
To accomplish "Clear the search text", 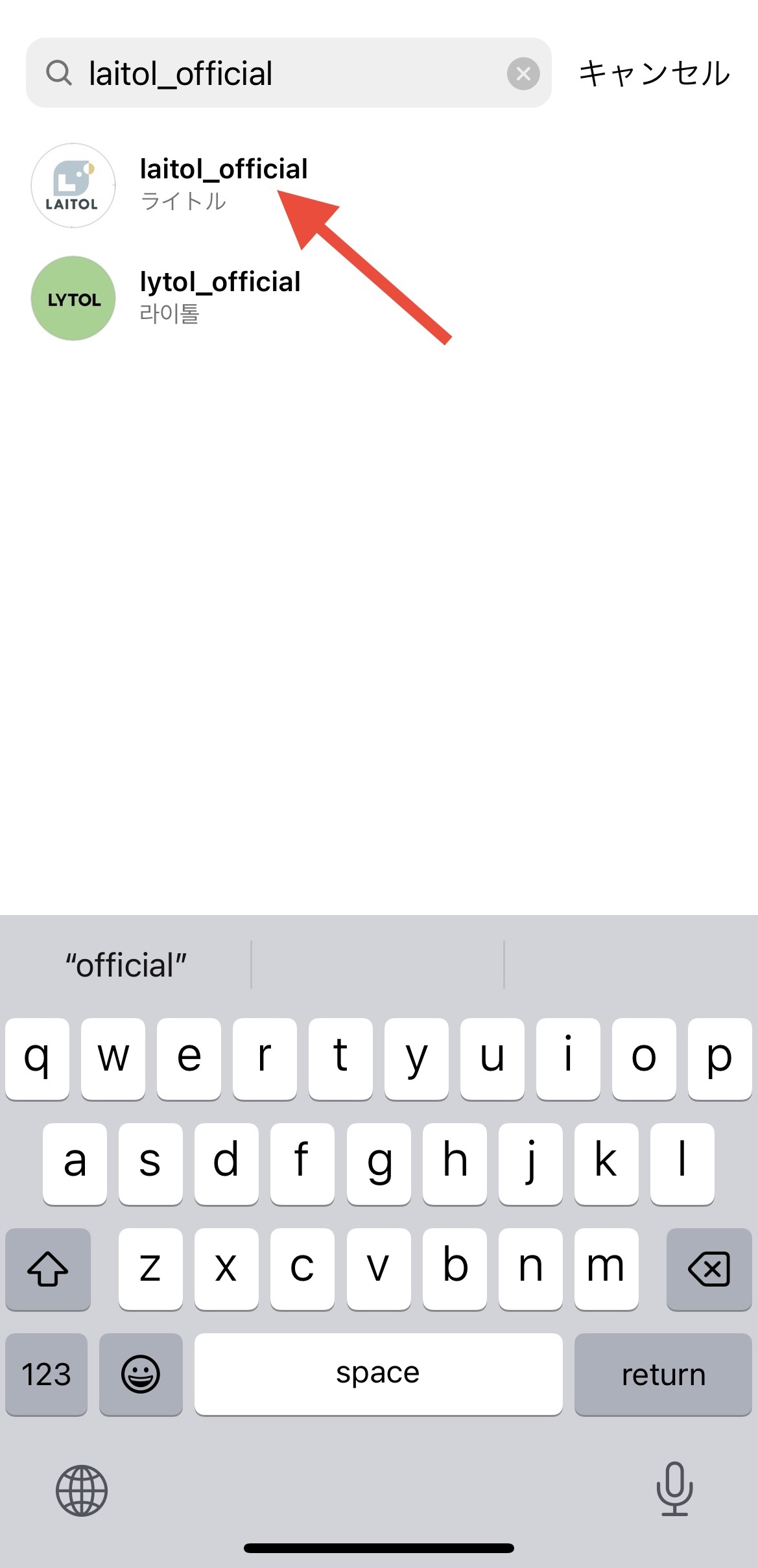I will pos(523,73).
